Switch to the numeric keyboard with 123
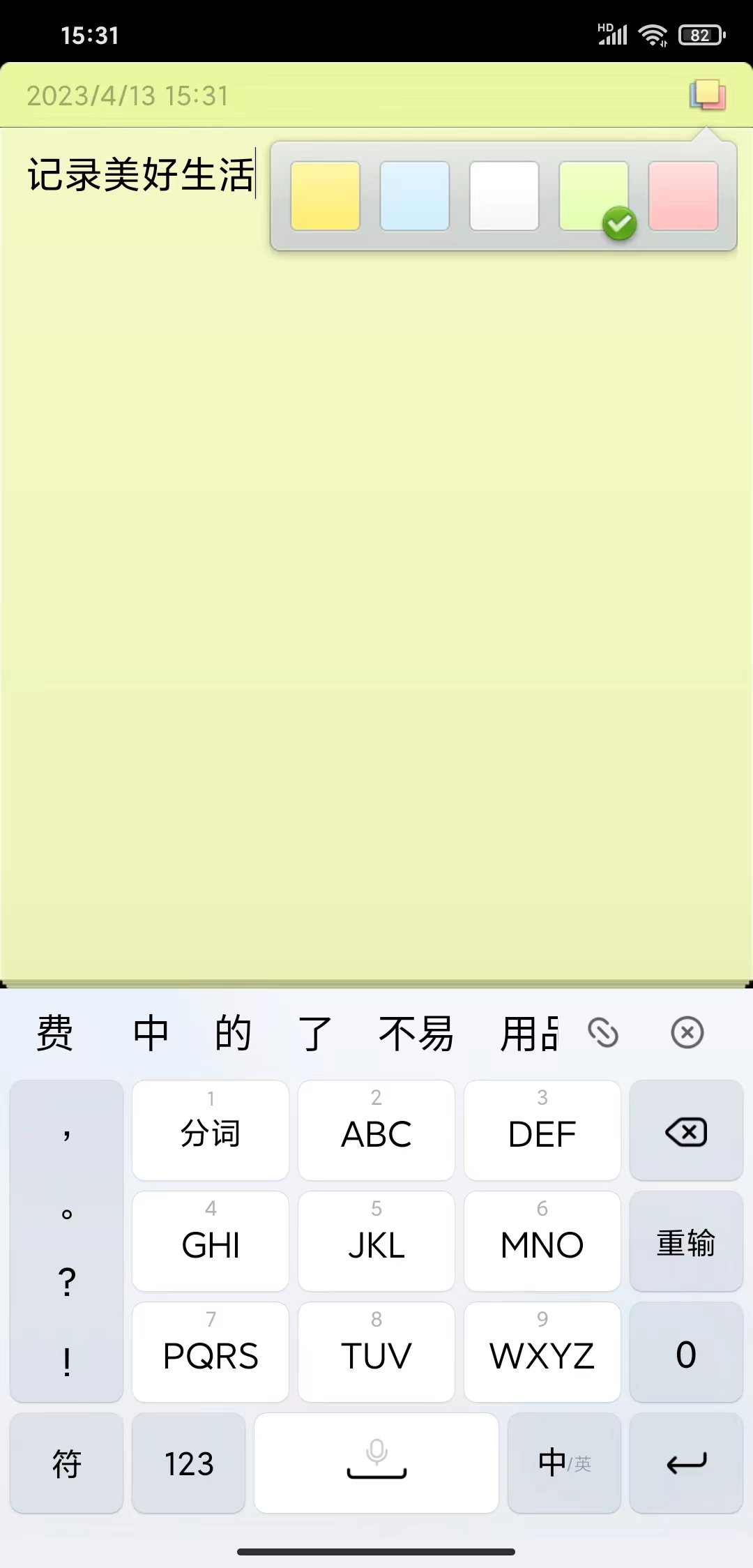The height and width of the screenshot is (1568, 753). [187, 1463]
